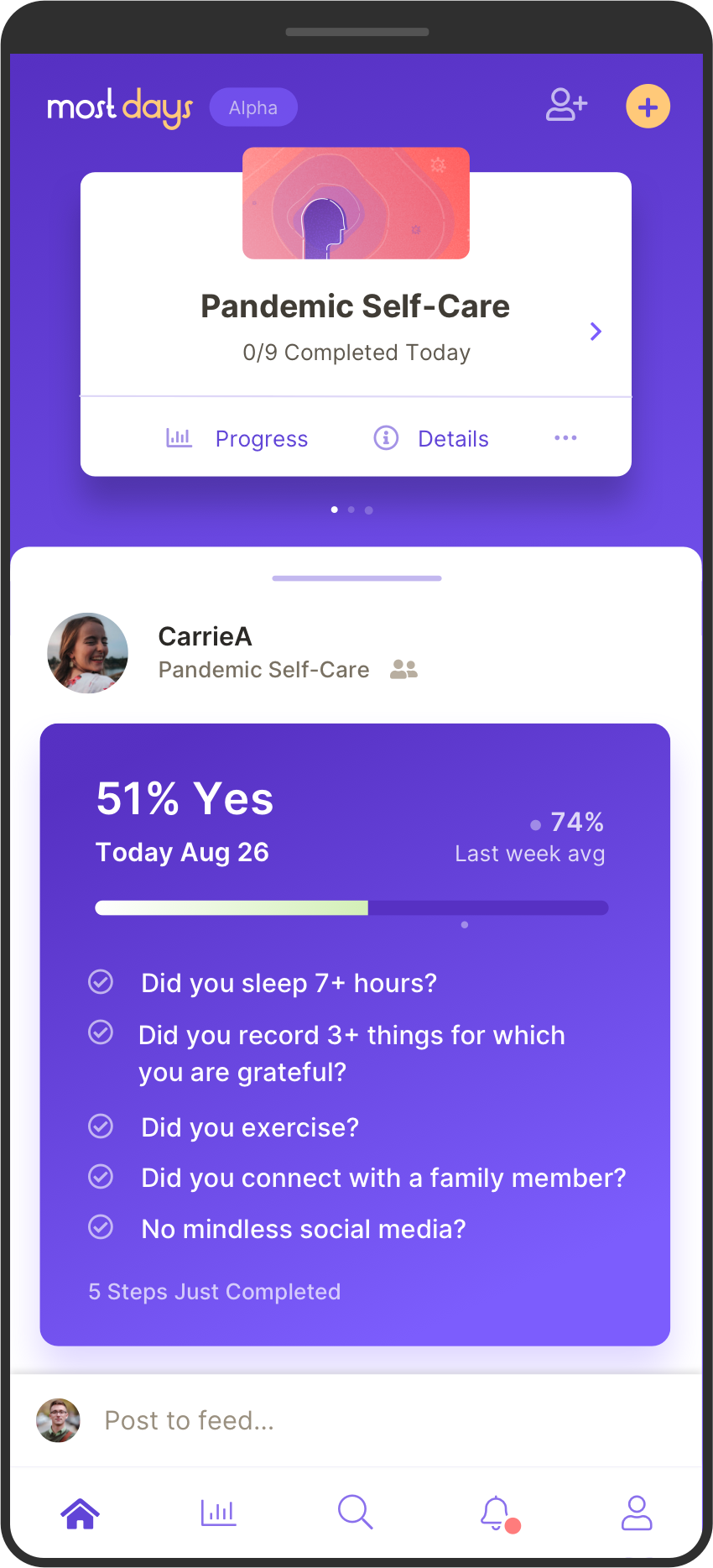Tap the yellow plus button
This screenshot has height=1568, width=713.
(x=648, y=107)
